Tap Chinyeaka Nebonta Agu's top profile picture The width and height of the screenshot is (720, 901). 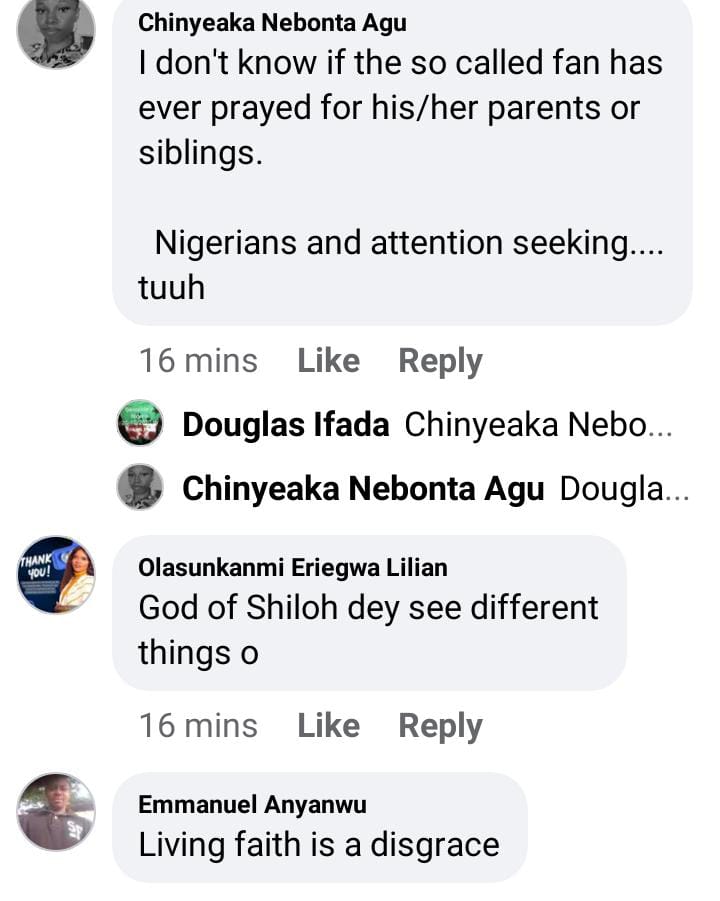(56, 30)
